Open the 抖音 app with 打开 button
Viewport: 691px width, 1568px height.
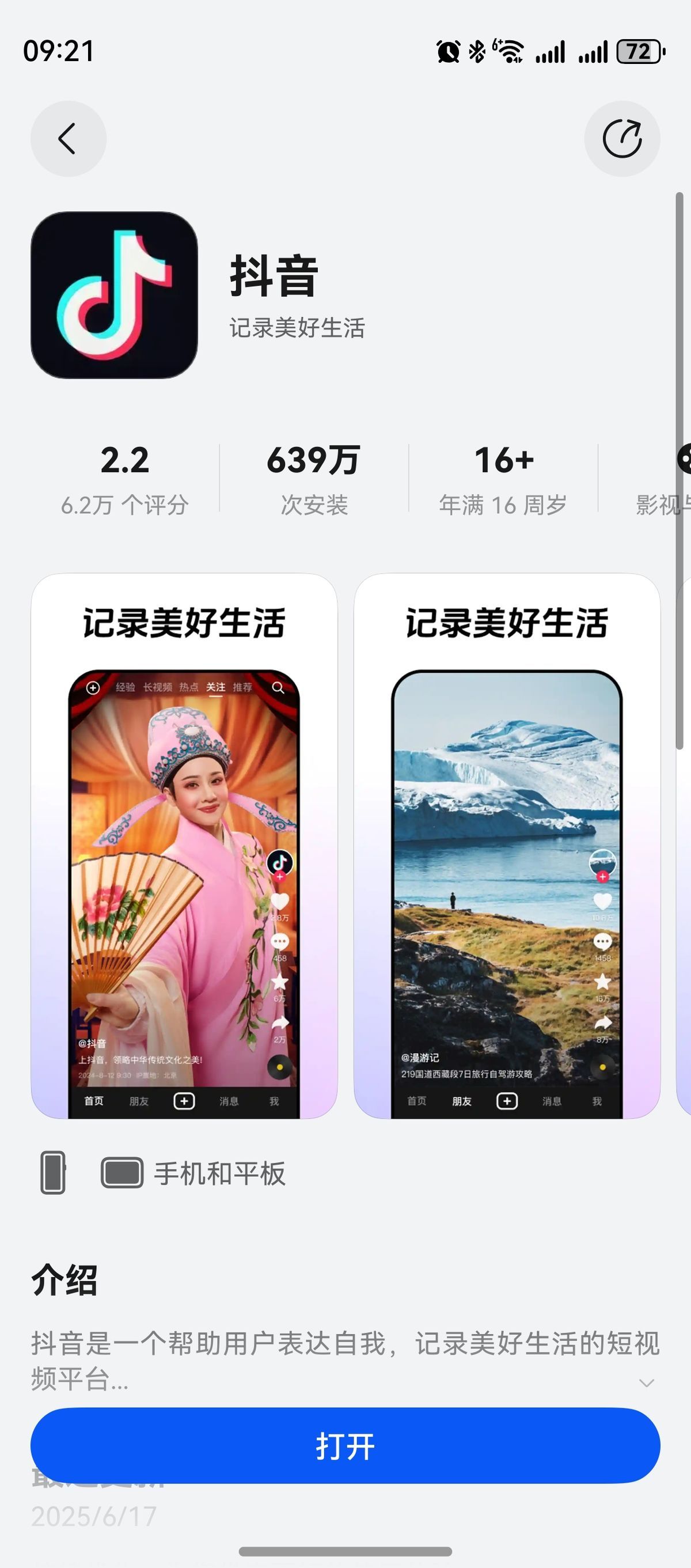[345, 1446]
